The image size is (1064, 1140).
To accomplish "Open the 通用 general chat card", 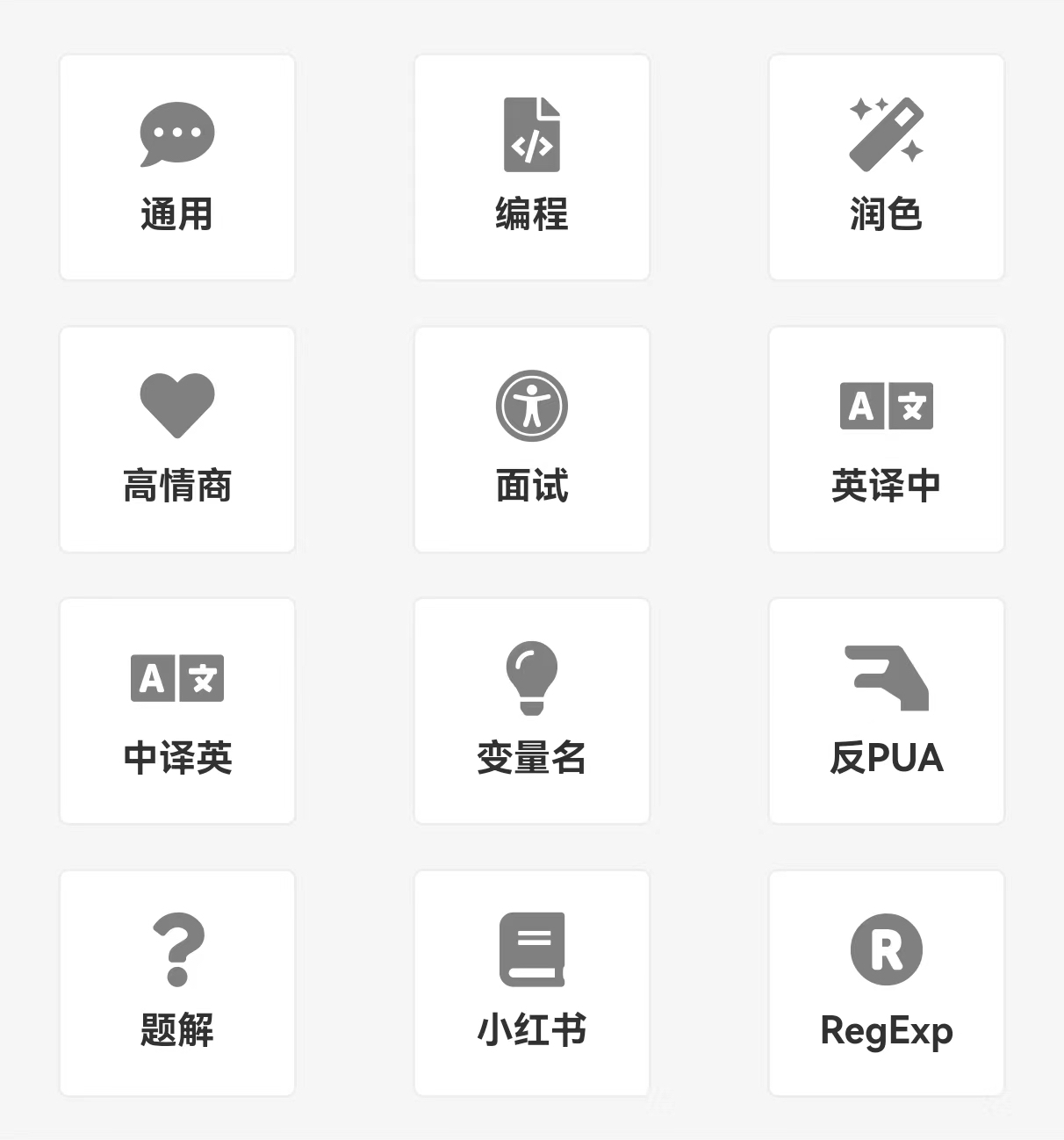I will [x=177, y=168].
